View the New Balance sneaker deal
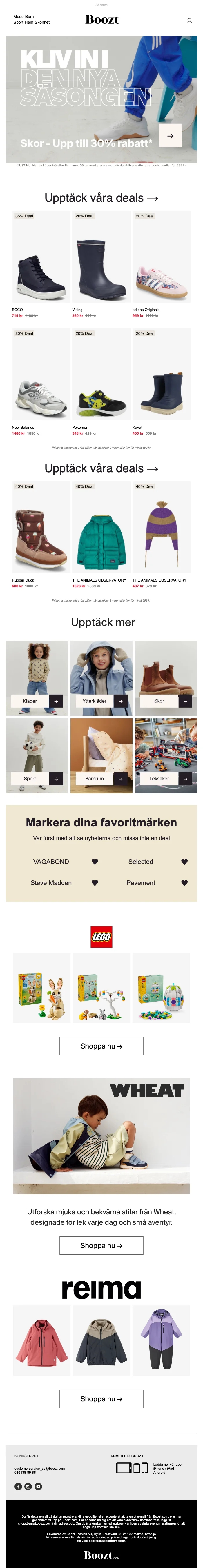The image size is (203, 1568). 41,380
